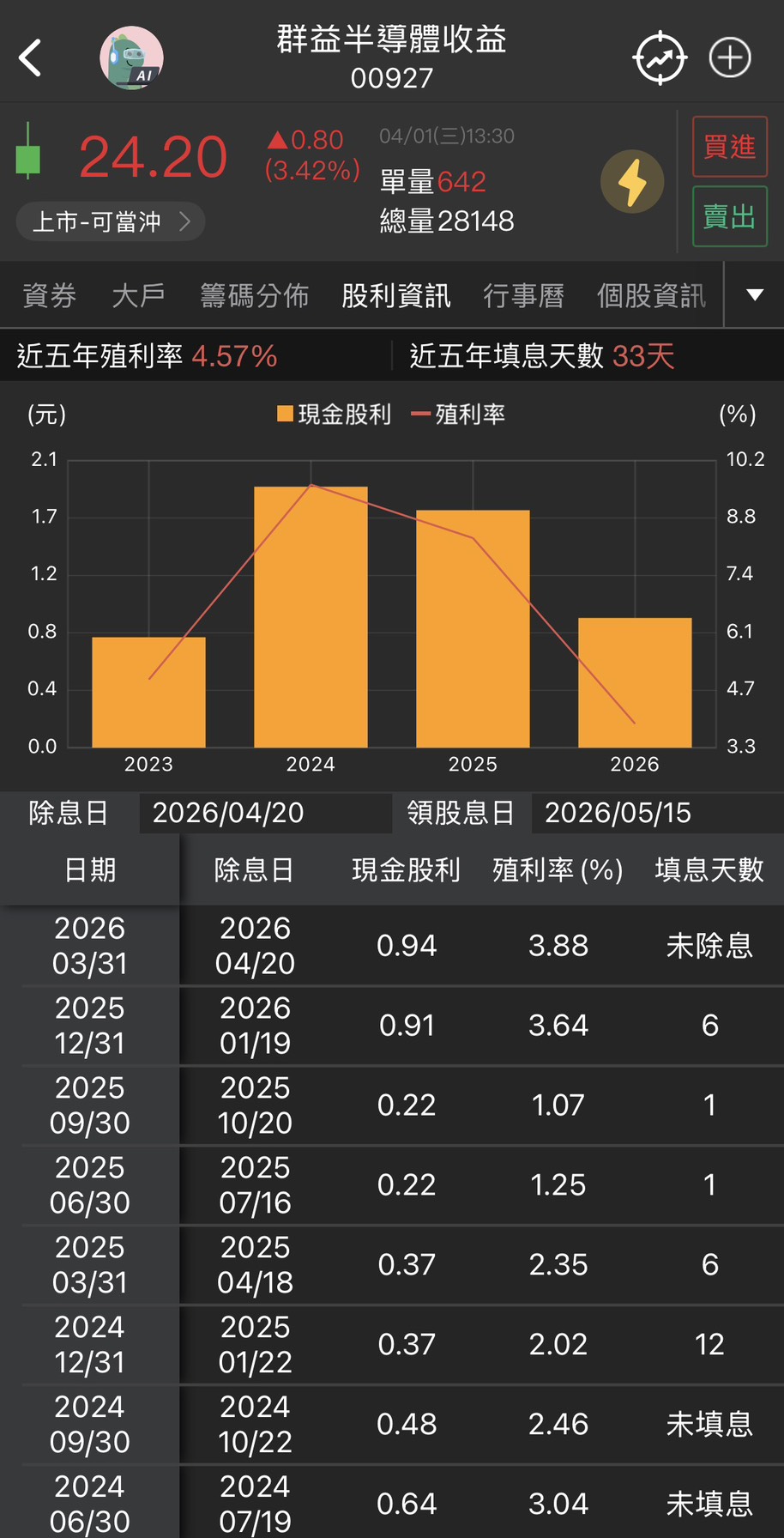Image resolution: width=784 pixels, height=1538 pixels.
Task: Toggle the 現金股利 legend in the chart
Action: [x=335, y=415]
